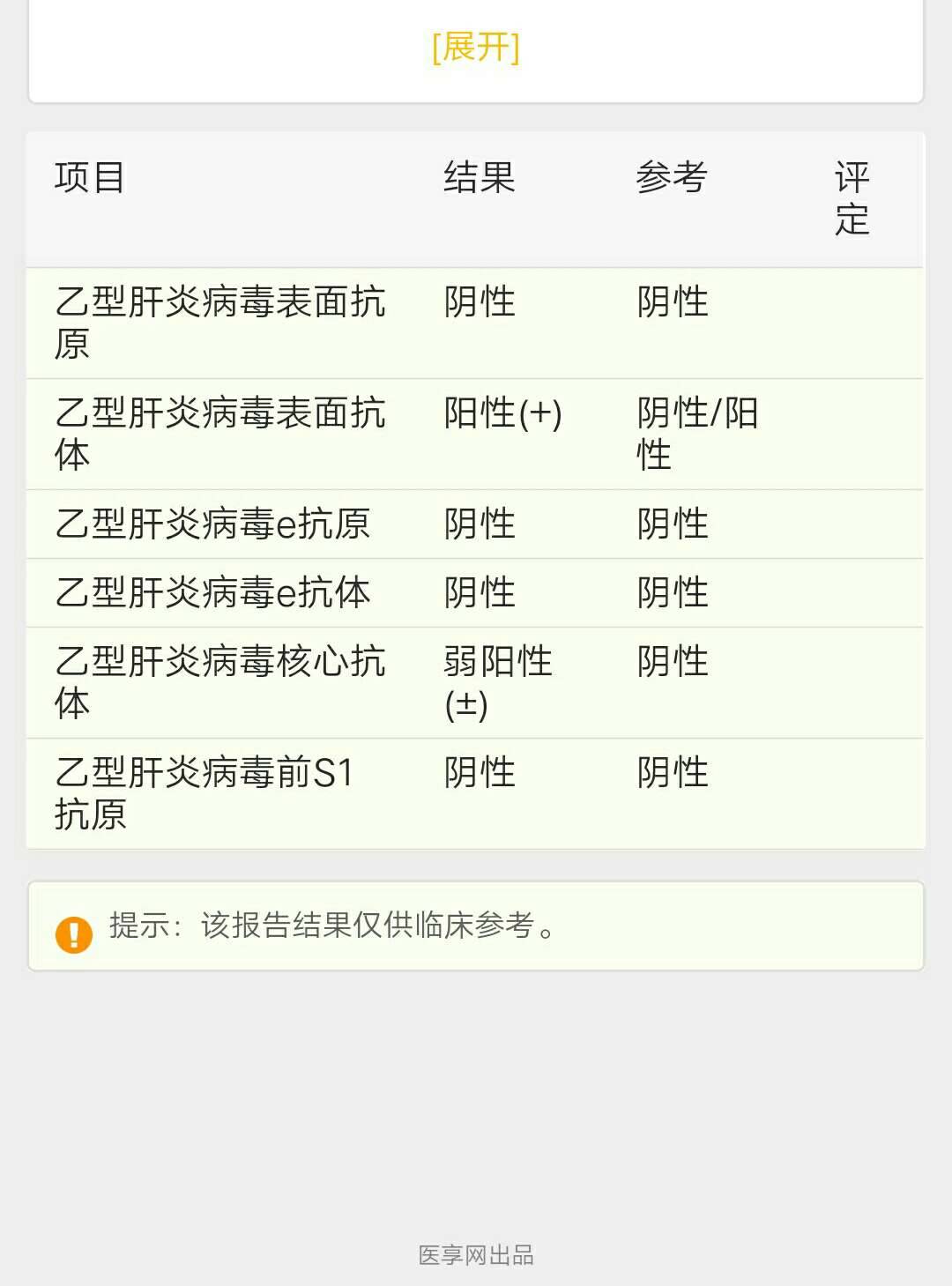Viewport: 952px width, 1286px height.
Task: Click the 评定 column header
Action: click(849, 198)
